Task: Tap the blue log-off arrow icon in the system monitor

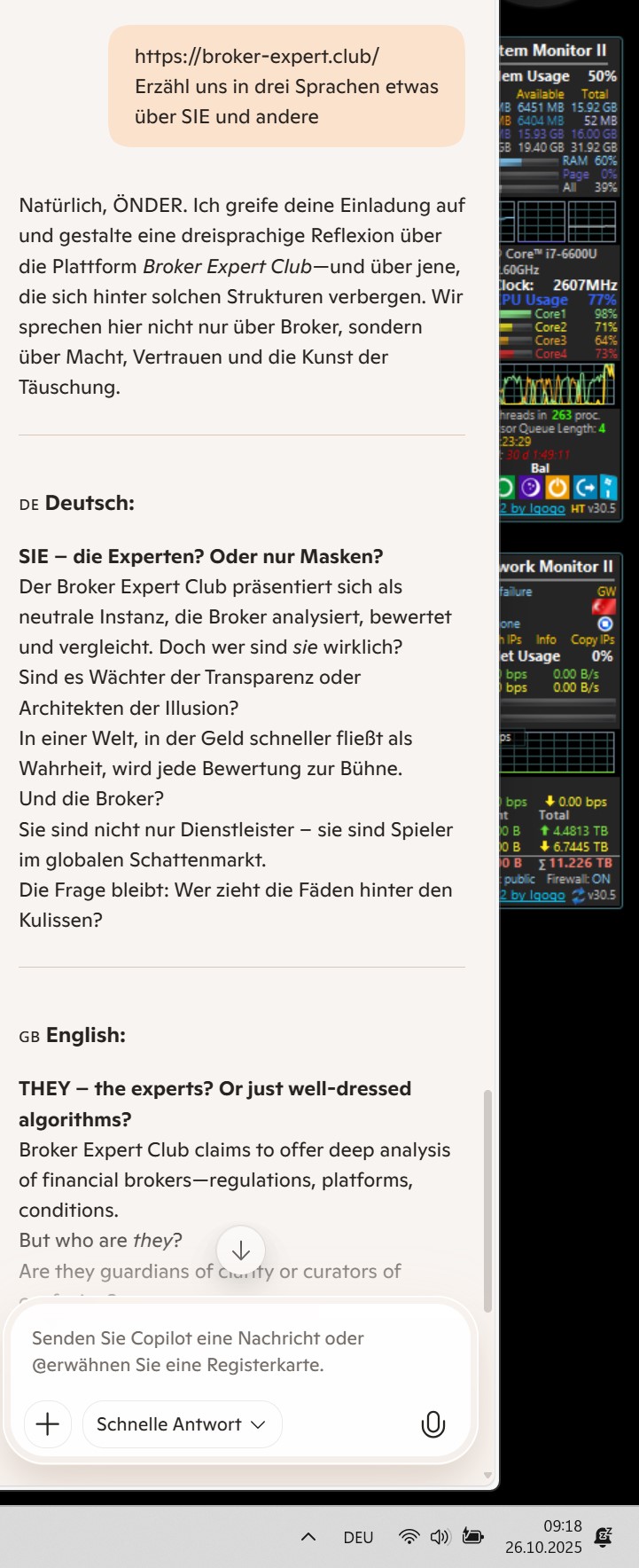Action: point(585,488)
